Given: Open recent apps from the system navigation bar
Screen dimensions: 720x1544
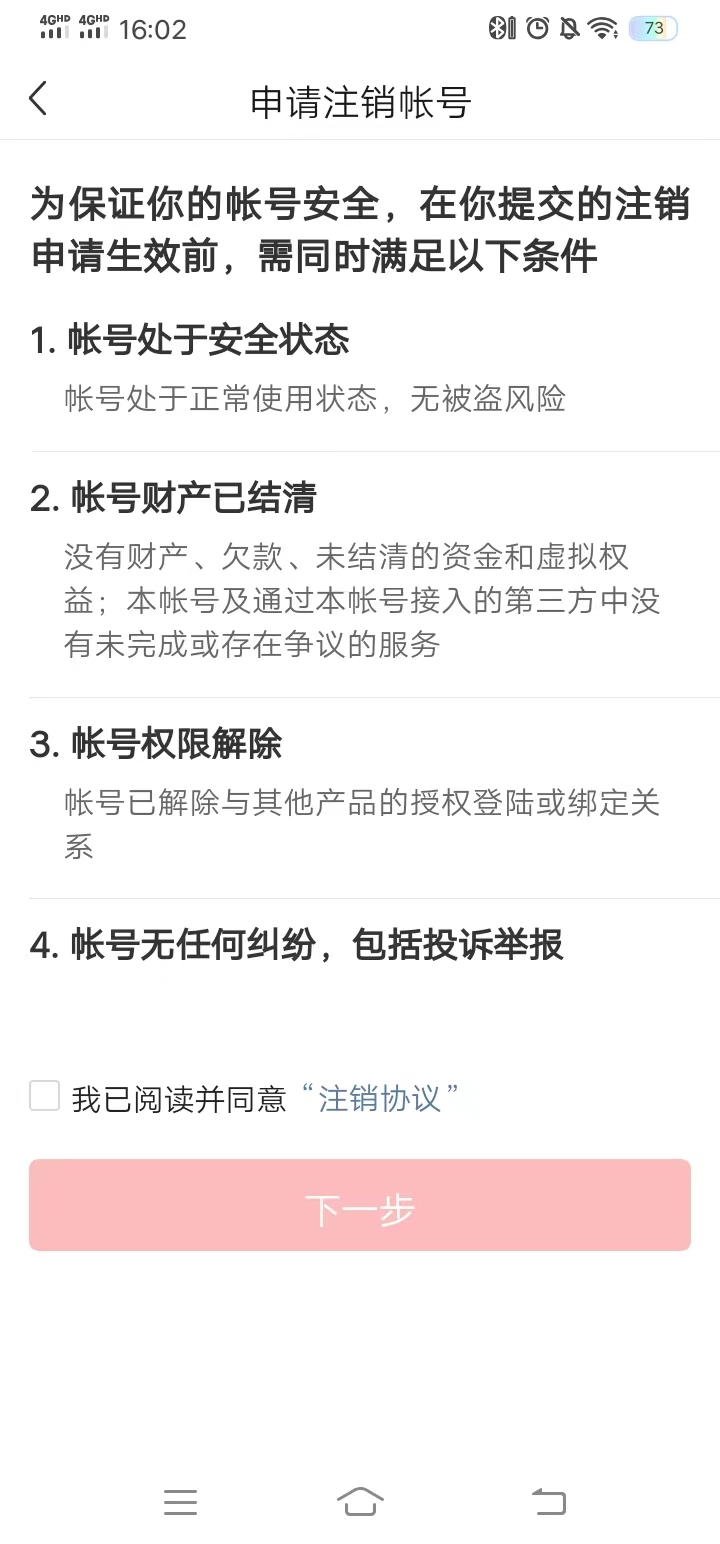Looking at the screenshot, I should 180,1502.
